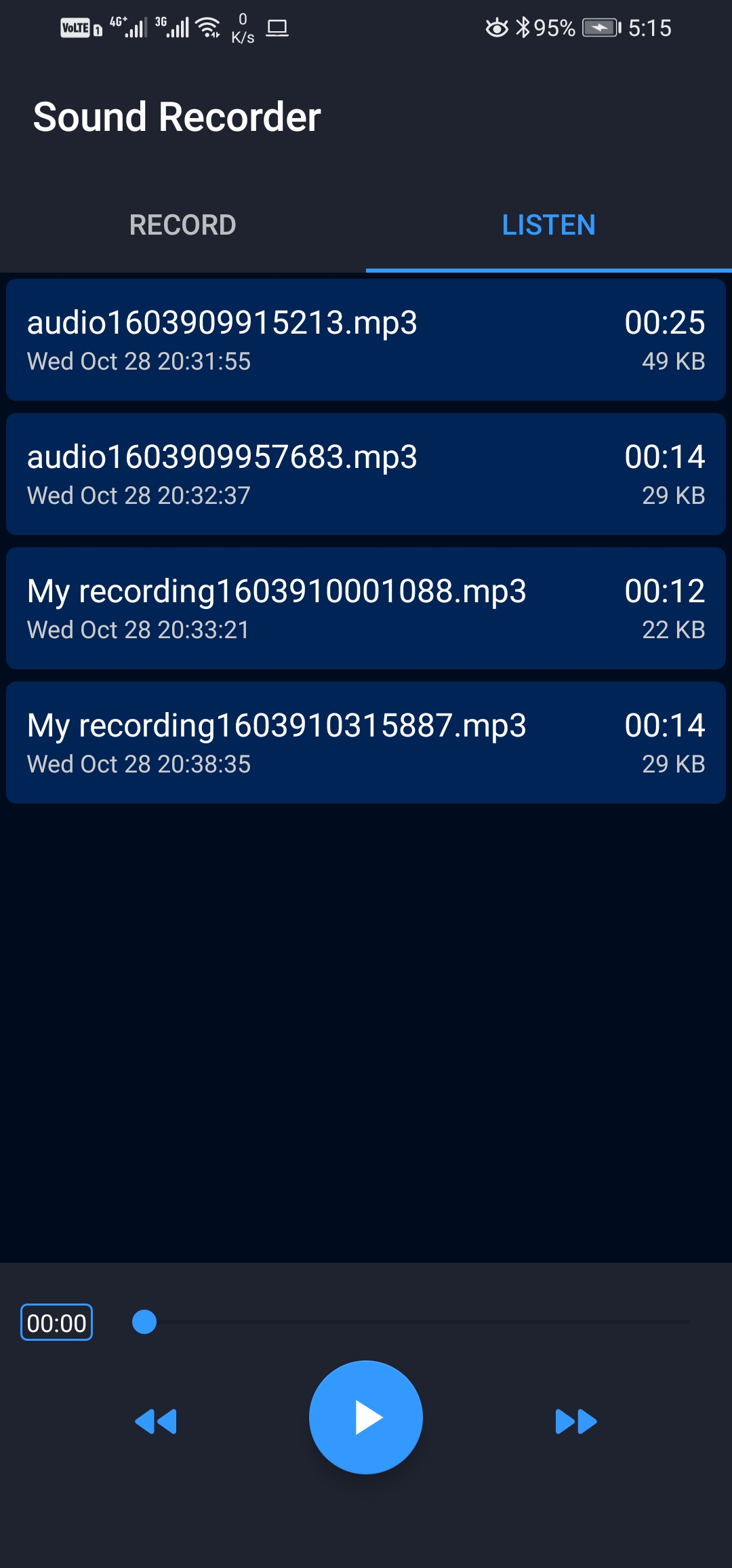Click the eye comfort icon in the status bar

497,27
